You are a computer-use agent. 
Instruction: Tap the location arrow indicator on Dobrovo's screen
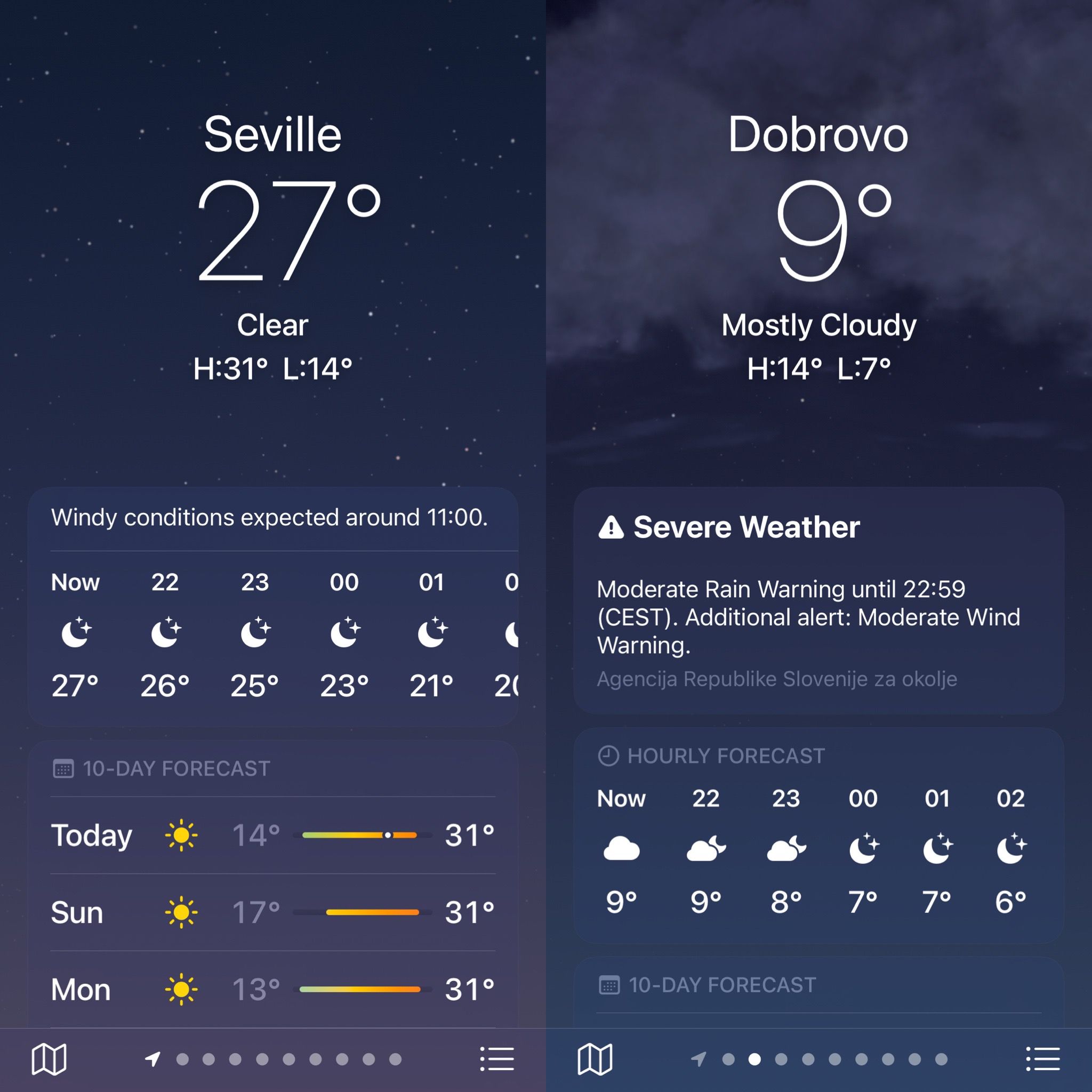[x=699, y=1058]
